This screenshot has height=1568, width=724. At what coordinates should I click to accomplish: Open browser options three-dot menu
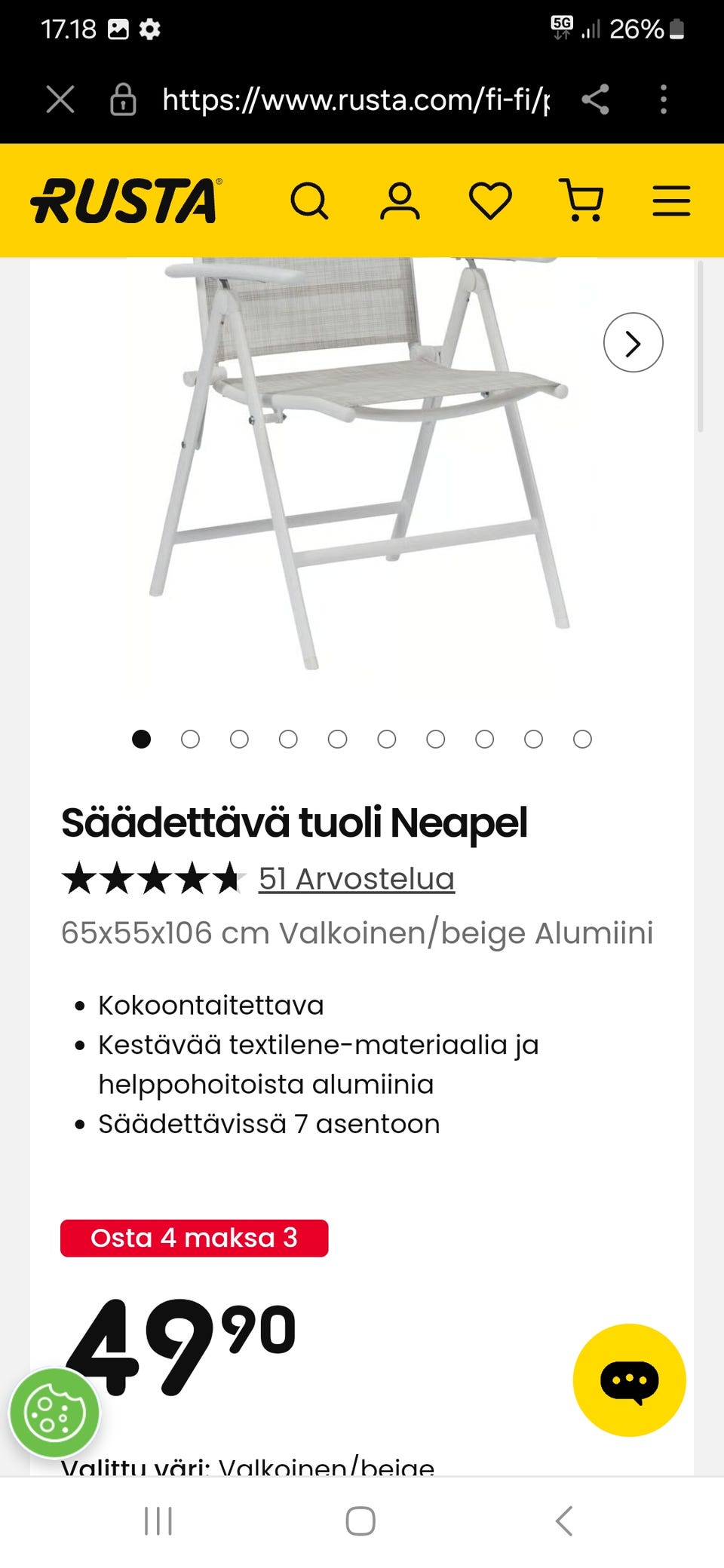(x=662, y=99)
